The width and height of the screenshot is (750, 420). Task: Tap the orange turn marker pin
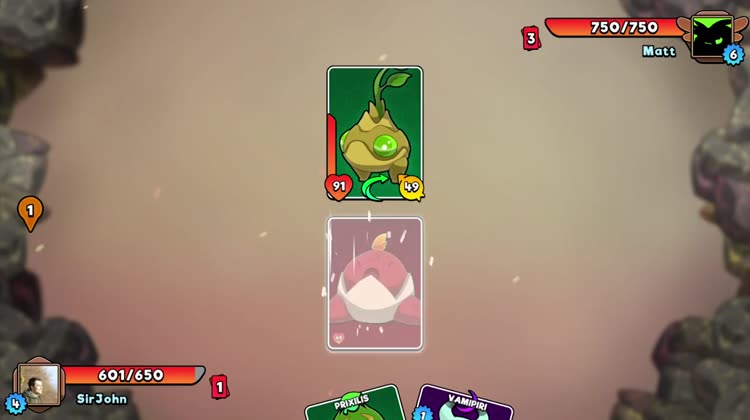pos(30,212)
